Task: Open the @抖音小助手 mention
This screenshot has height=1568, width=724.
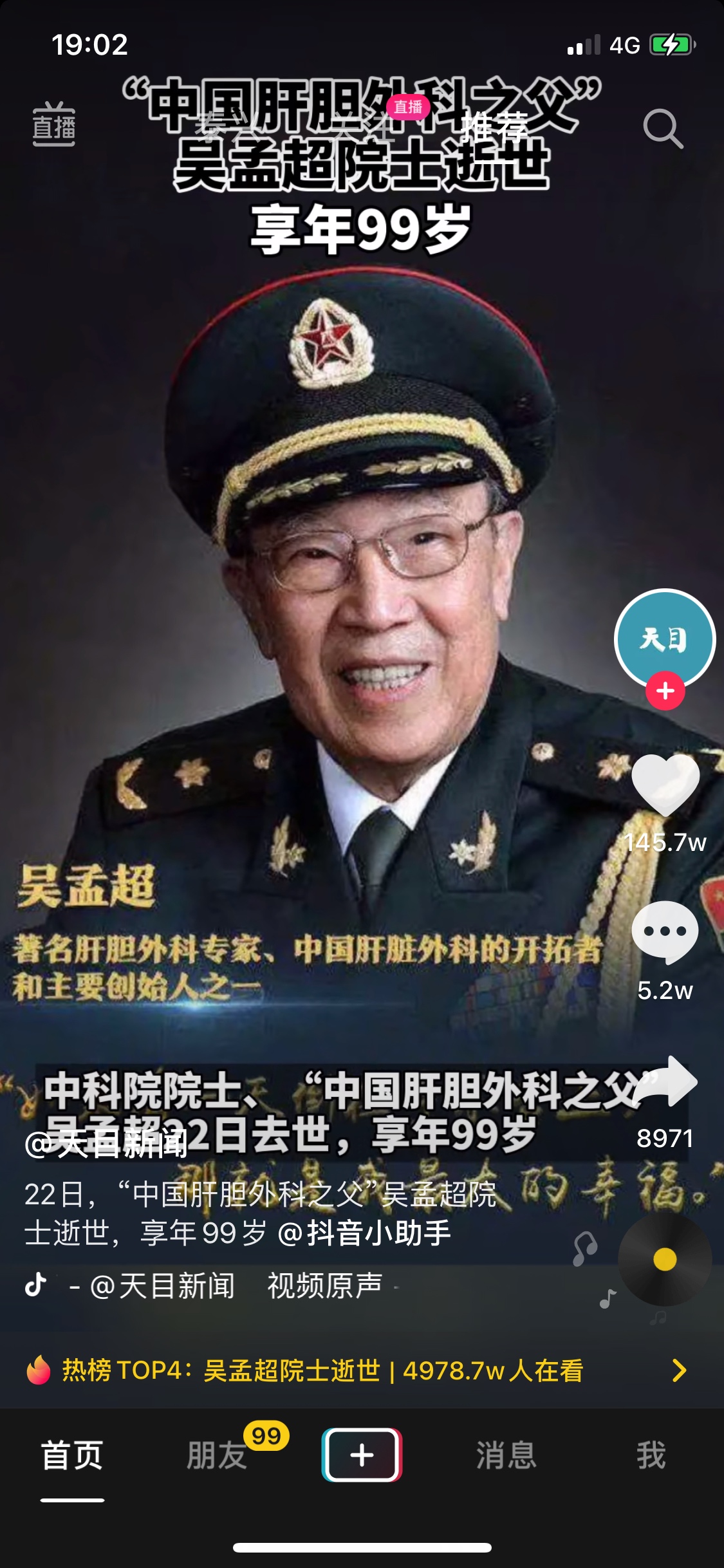Action: [364, 1233]
